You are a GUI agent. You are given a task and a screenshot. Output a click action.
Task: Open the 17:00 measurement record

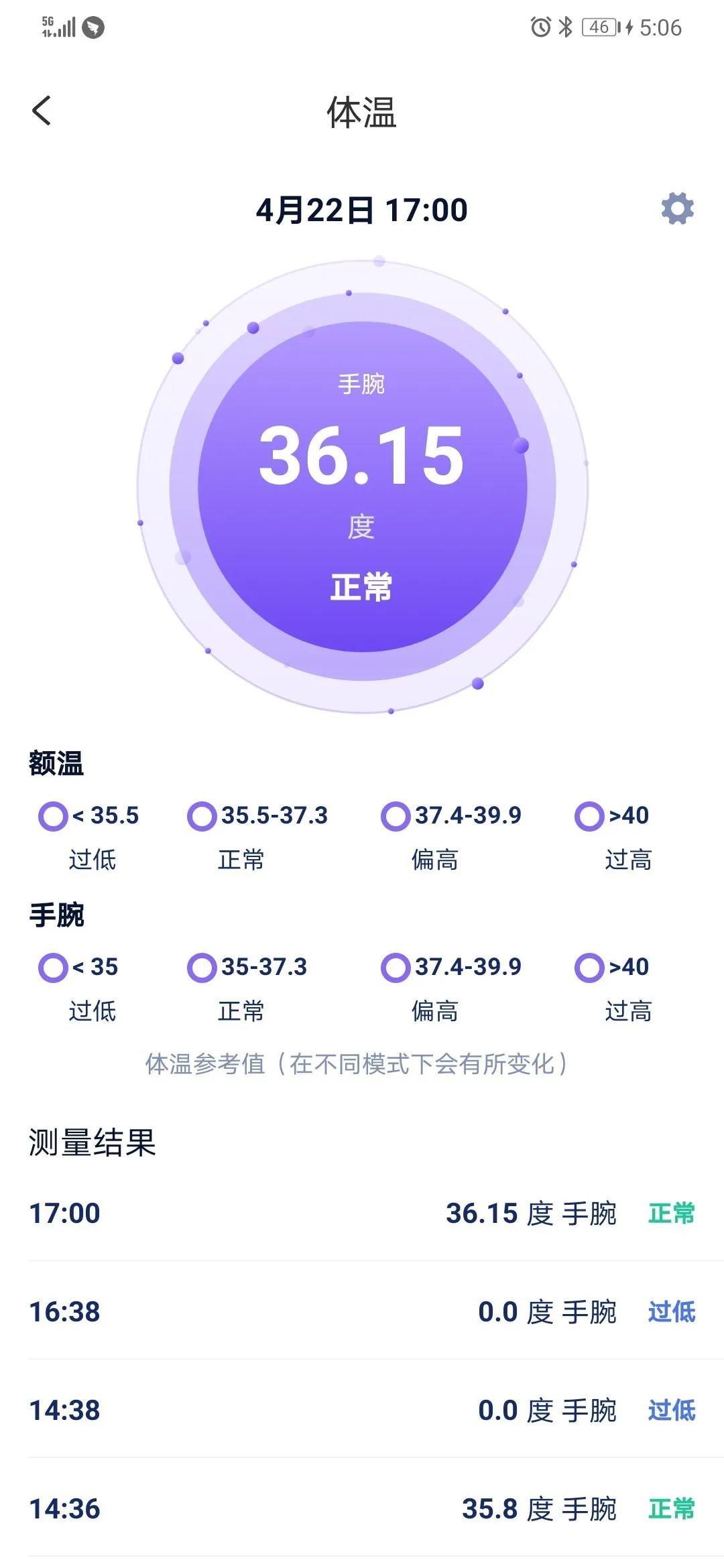[362, 1213]
